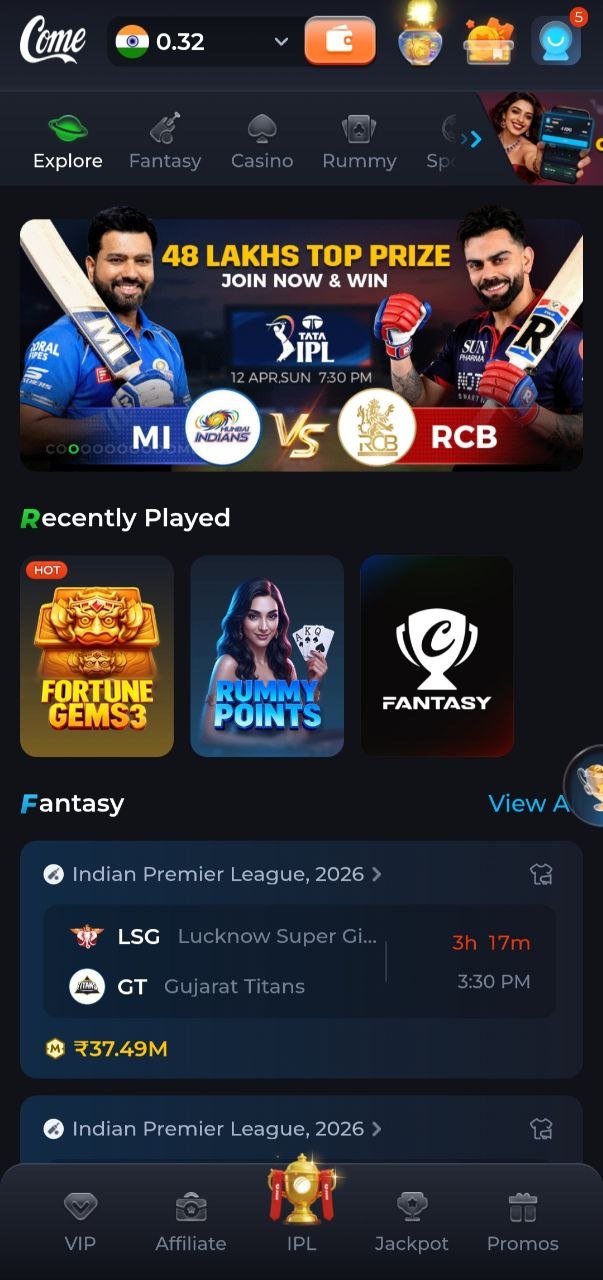Screen dimensions: 603x1280
Task: Go to the VIP section
Action: 80,1222
